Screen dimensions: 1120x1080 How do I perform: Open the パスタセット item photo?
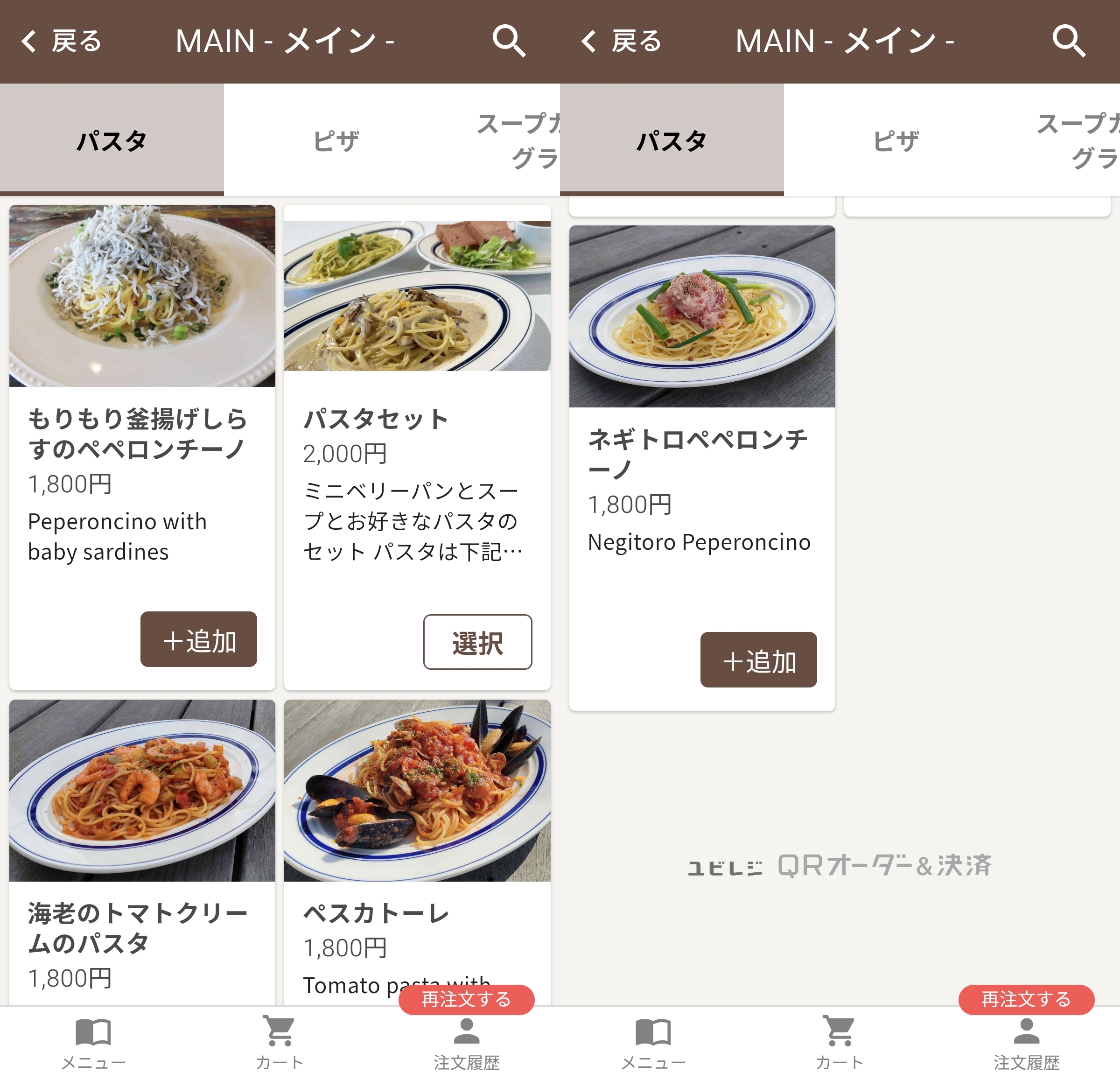417,295
